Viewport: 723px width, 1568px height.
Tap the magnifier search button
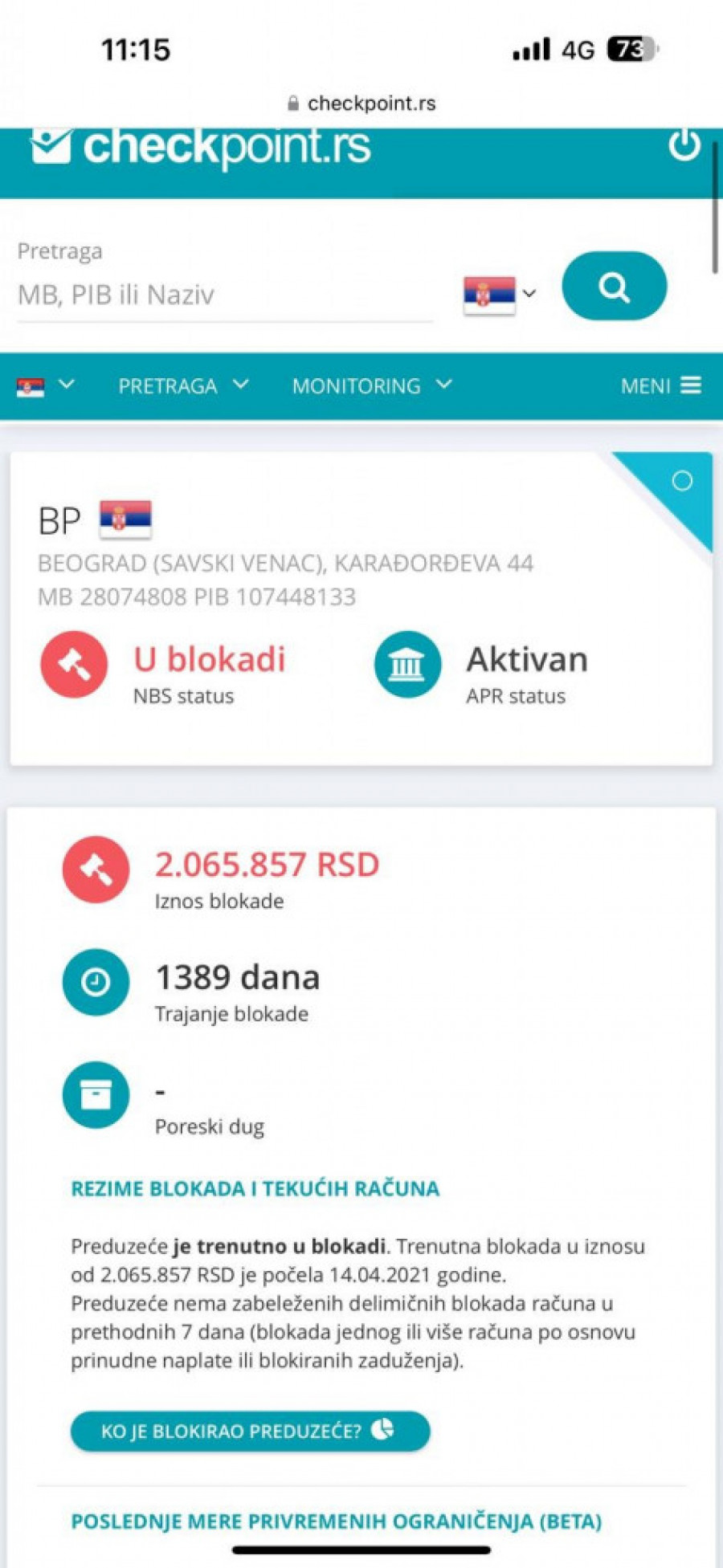pyautogui.click(x=614, y=287)
